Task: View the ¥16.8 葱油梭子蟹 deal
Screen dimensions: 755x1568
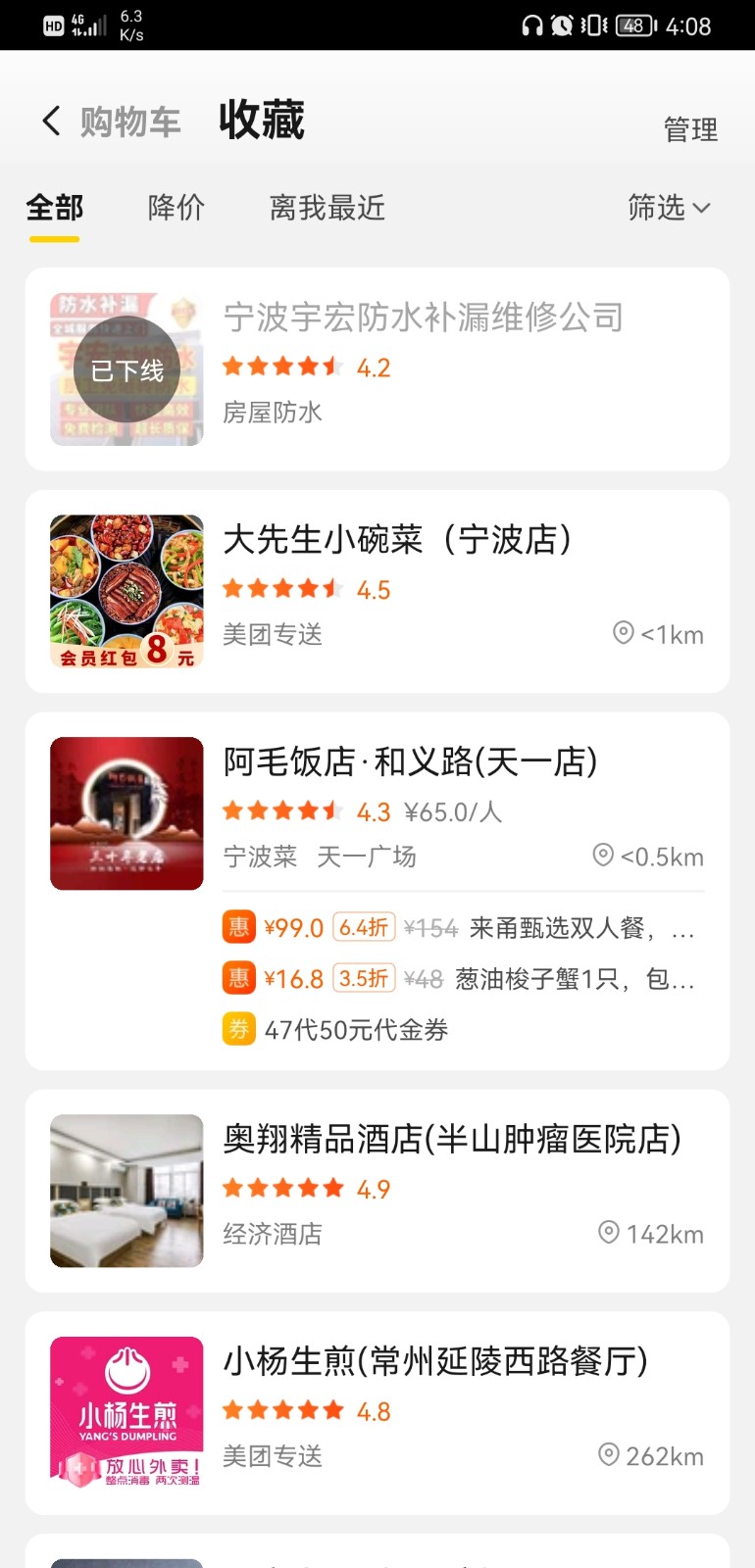Action: pos(461,979)
